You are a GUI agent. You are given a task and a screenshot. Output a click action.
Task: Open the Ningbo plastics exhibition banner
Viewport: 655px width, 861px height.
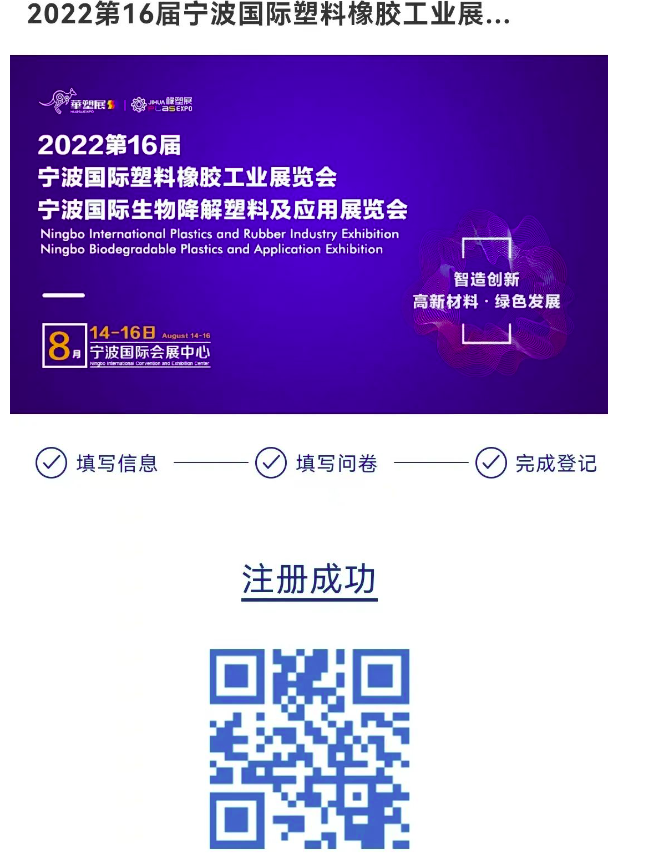point(309,234)
